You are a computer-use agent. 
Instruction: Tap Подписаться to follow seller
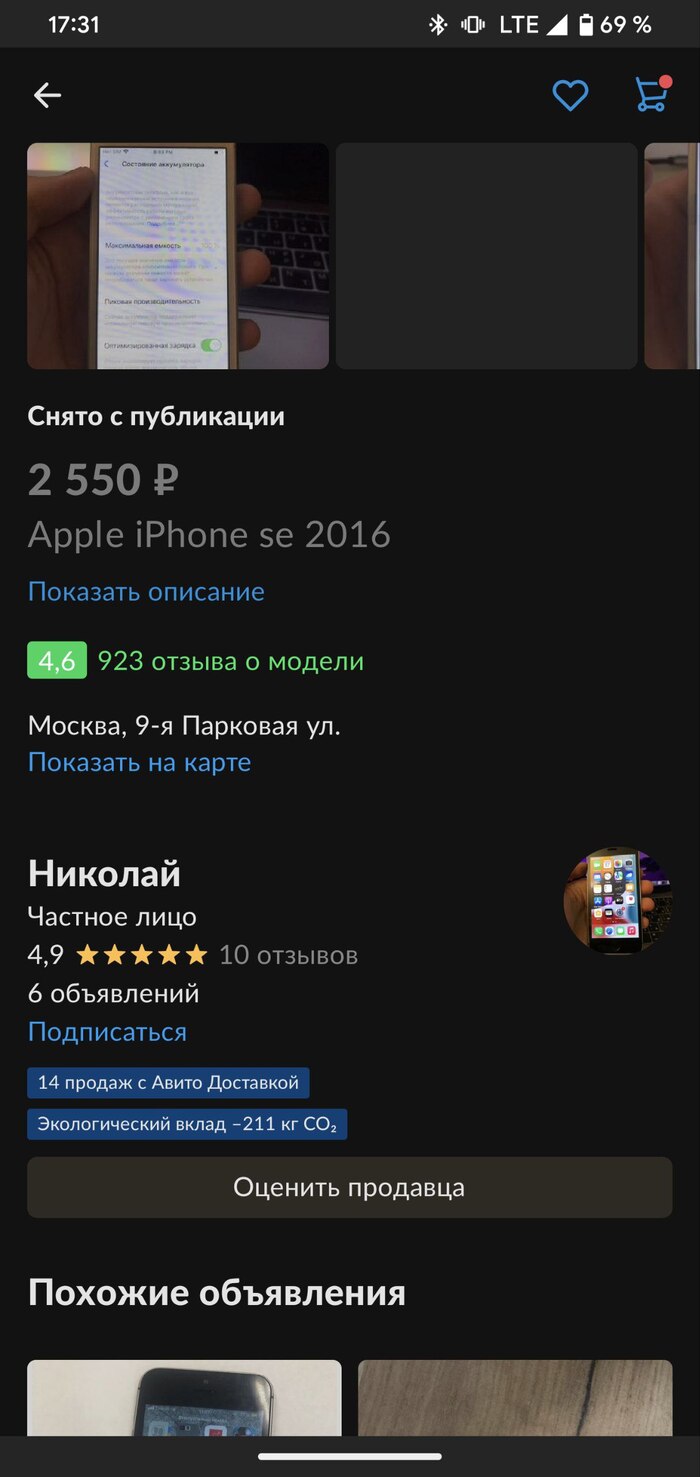[x=107, y=1031]
